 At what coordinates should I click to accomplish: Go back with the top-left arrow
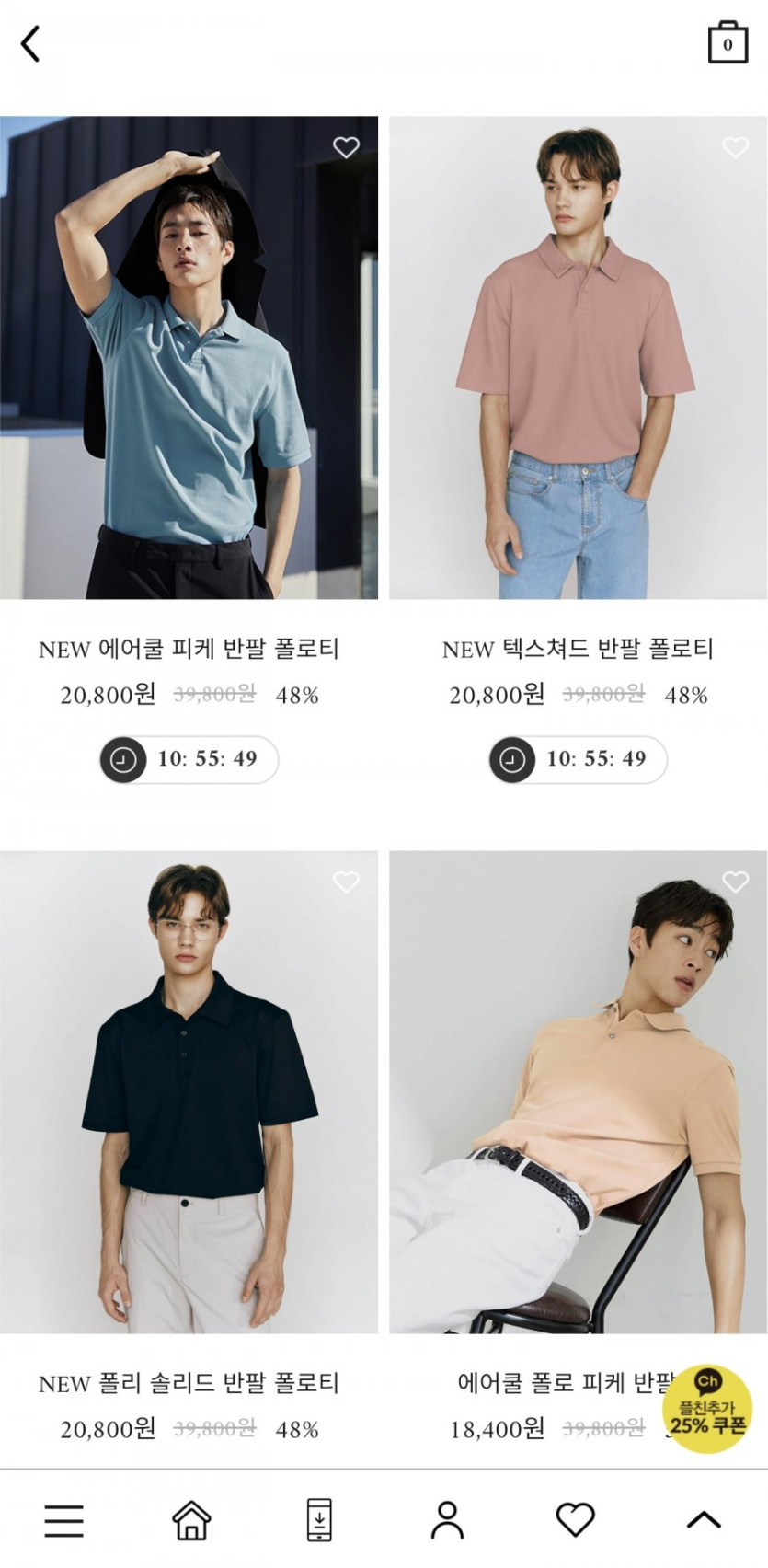pos(30,43)
